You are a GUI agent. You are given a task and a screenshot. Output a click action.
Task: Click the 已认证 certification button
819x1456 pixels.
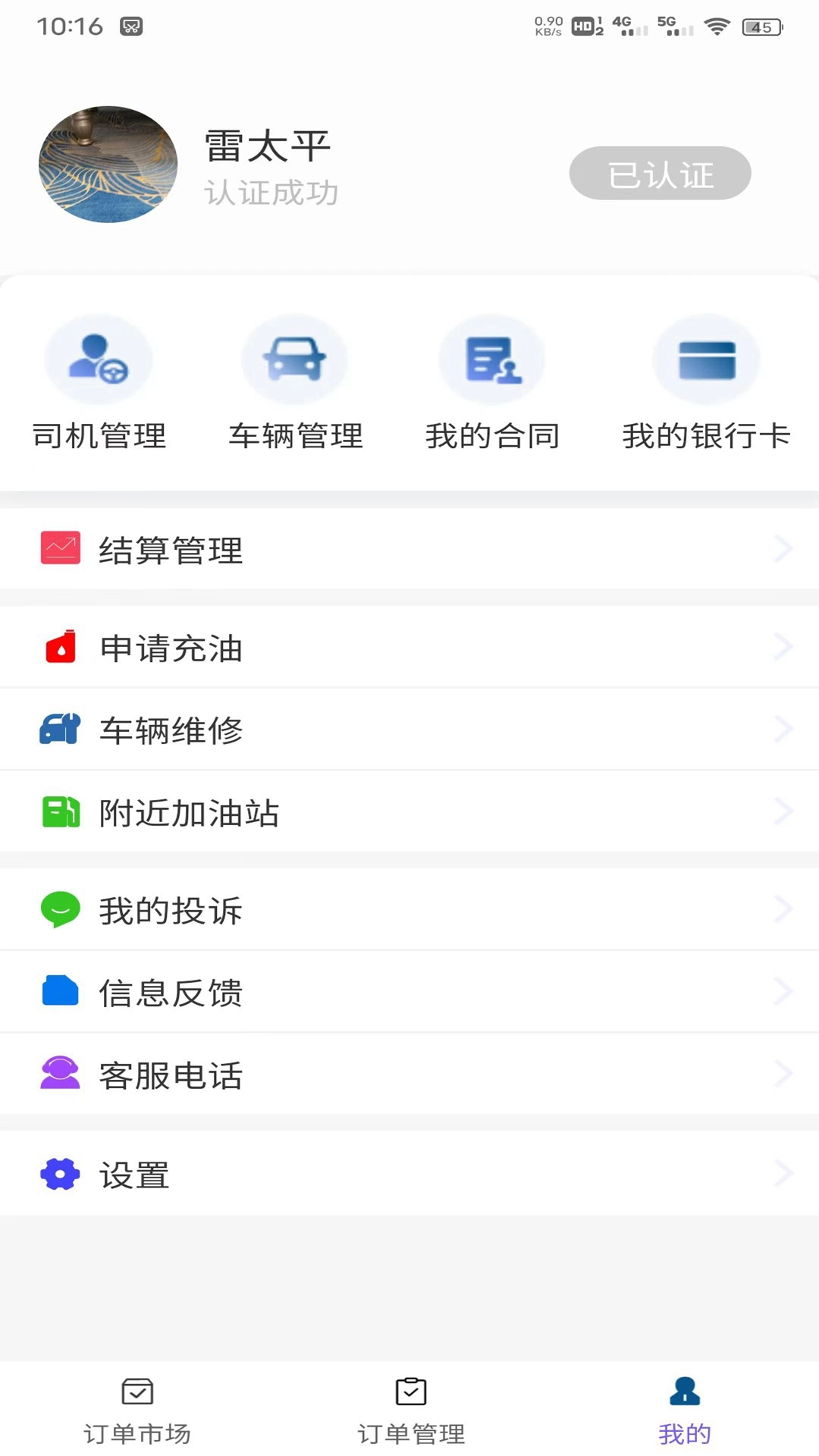coord(660,173)
